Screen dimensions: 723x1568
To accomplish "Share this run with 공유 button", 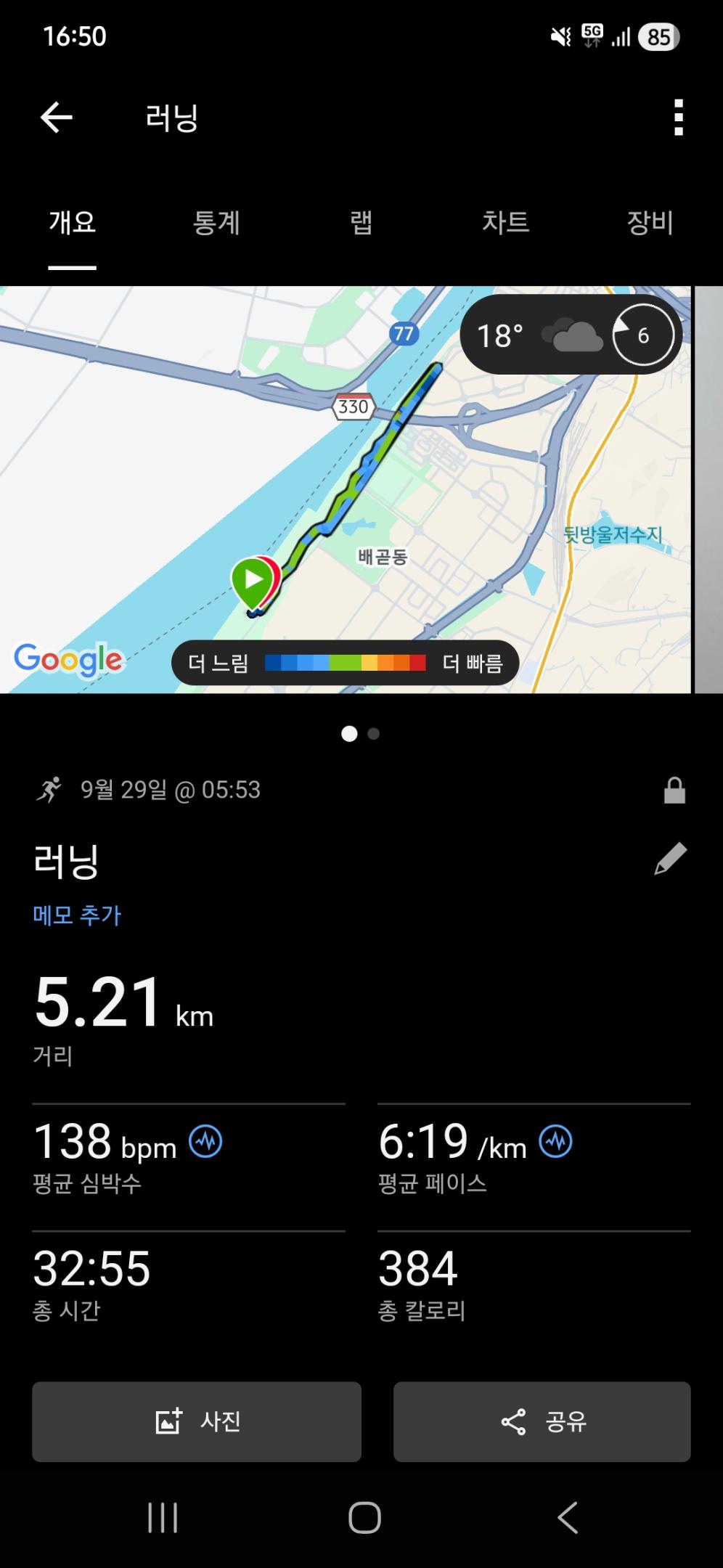I will coord(542,1421).
